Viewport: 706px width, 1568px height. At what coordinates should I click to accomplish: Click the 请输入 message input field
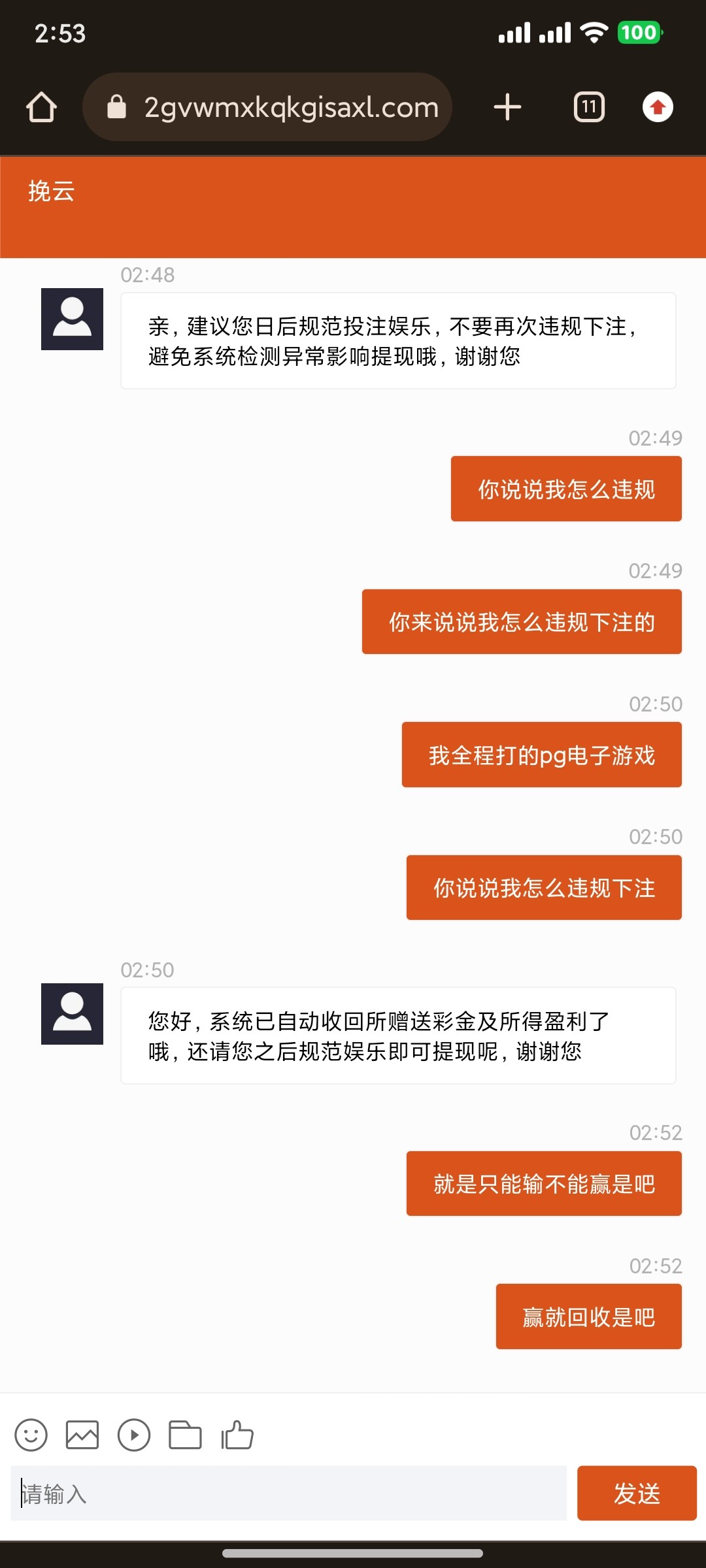click(x=288, y=1494)
